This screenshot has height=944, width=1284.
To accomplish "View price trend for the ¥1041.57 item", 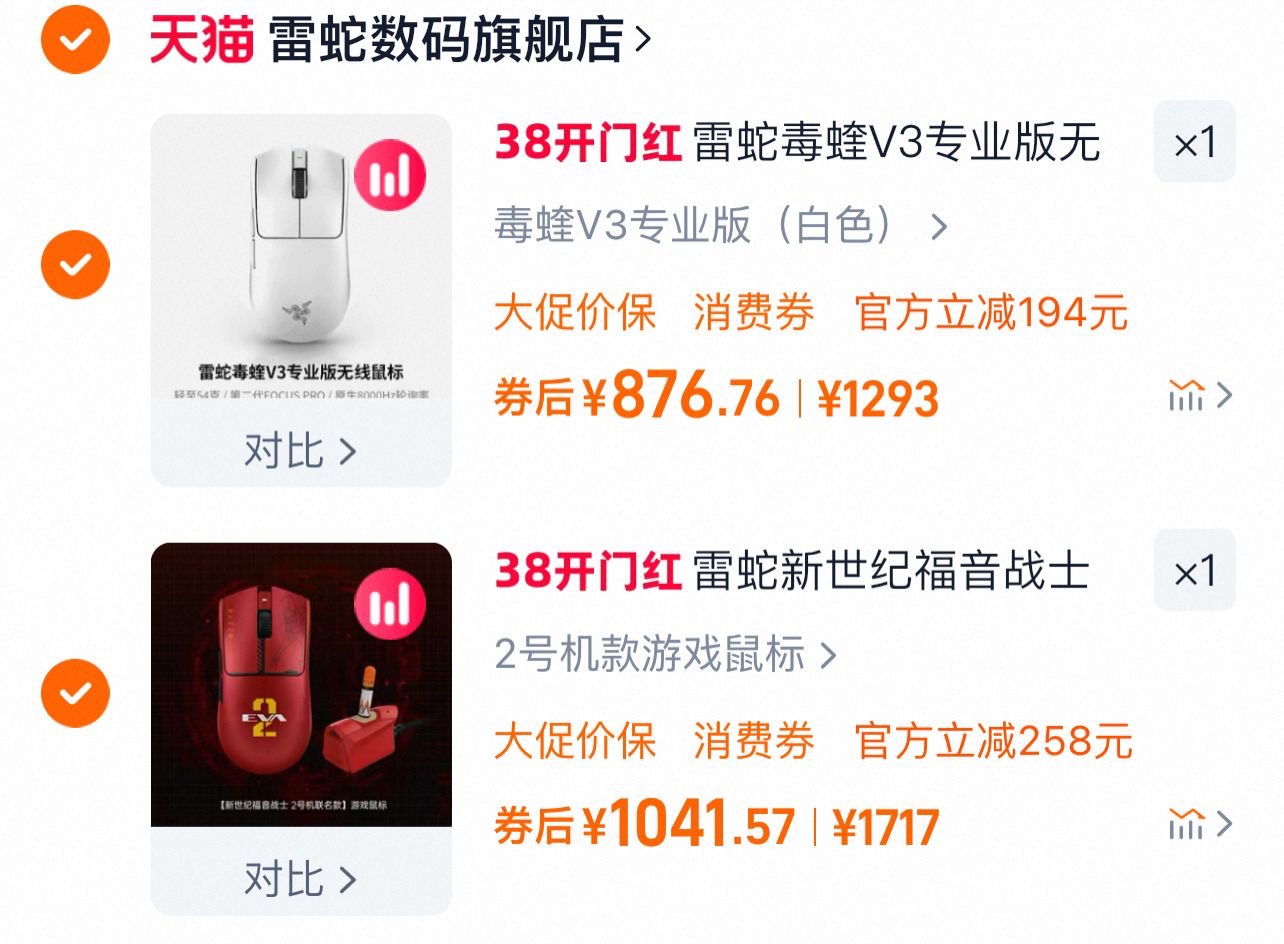I will [x=1200, y=825].
